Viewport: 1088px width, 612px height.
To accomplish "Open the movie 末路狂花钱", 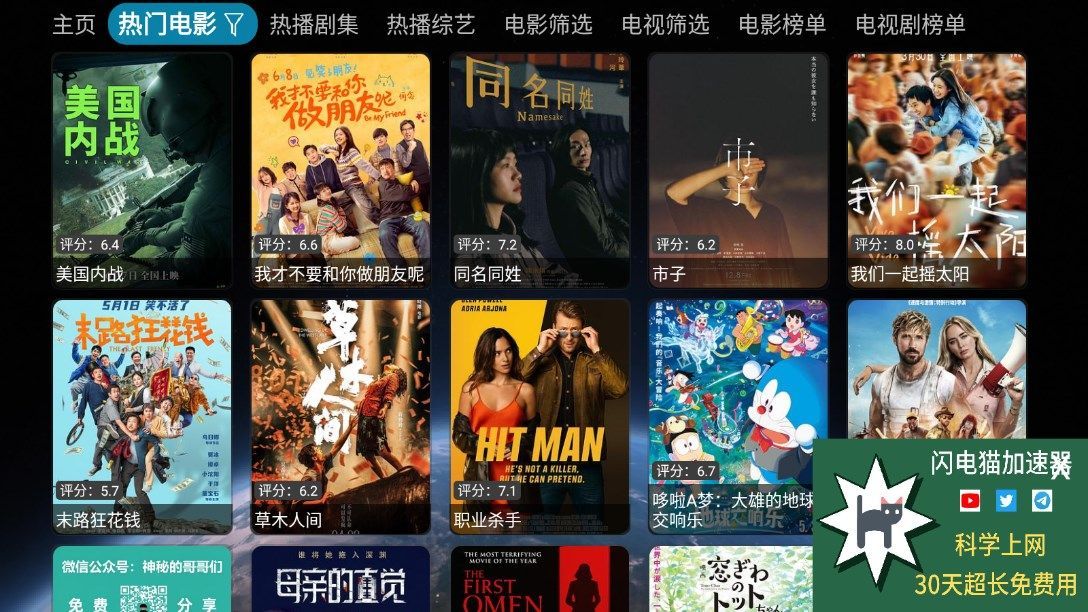I will pos(142,416).
